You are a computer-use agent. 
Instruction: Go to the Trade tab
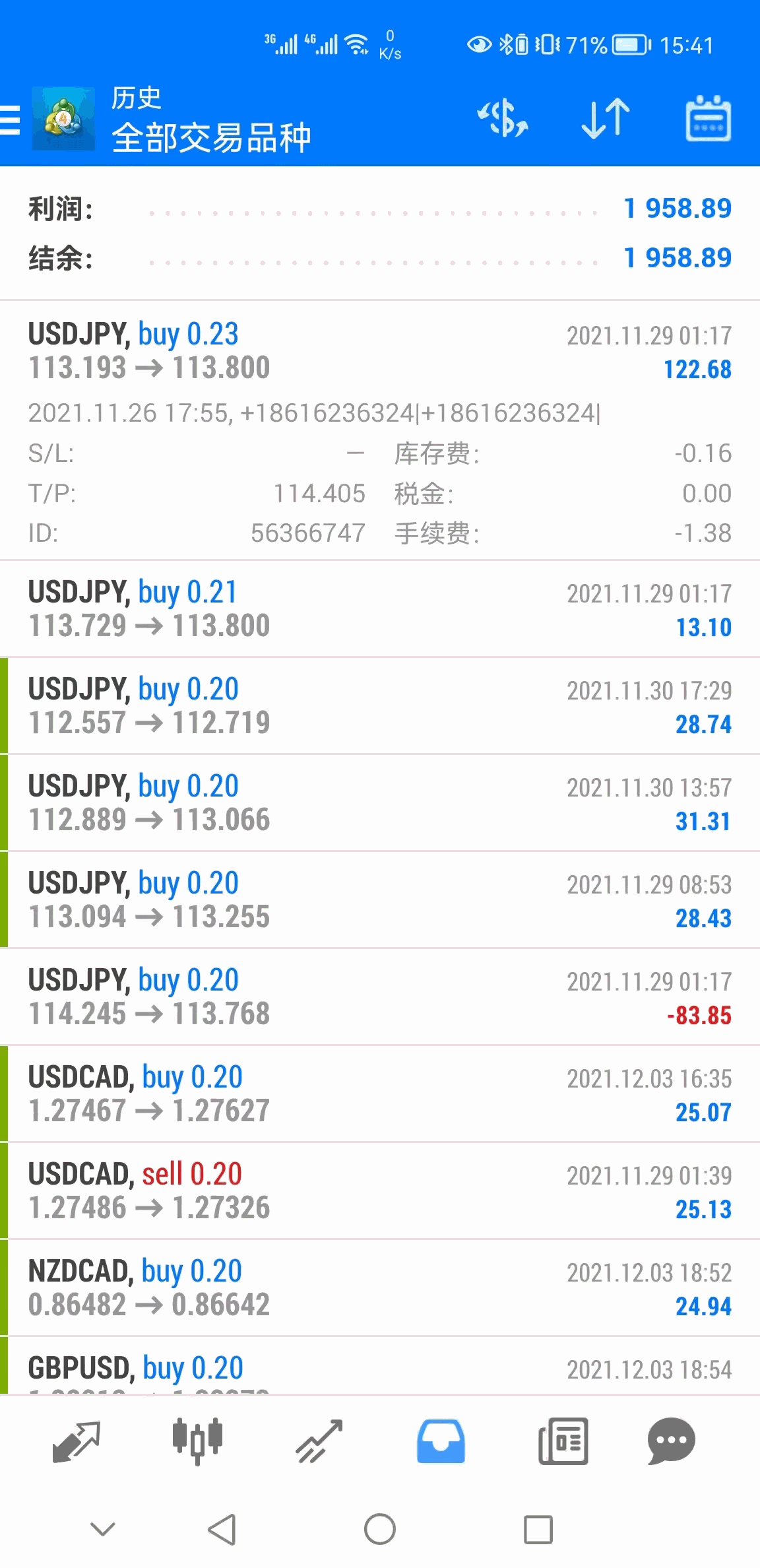(319, 1441)
